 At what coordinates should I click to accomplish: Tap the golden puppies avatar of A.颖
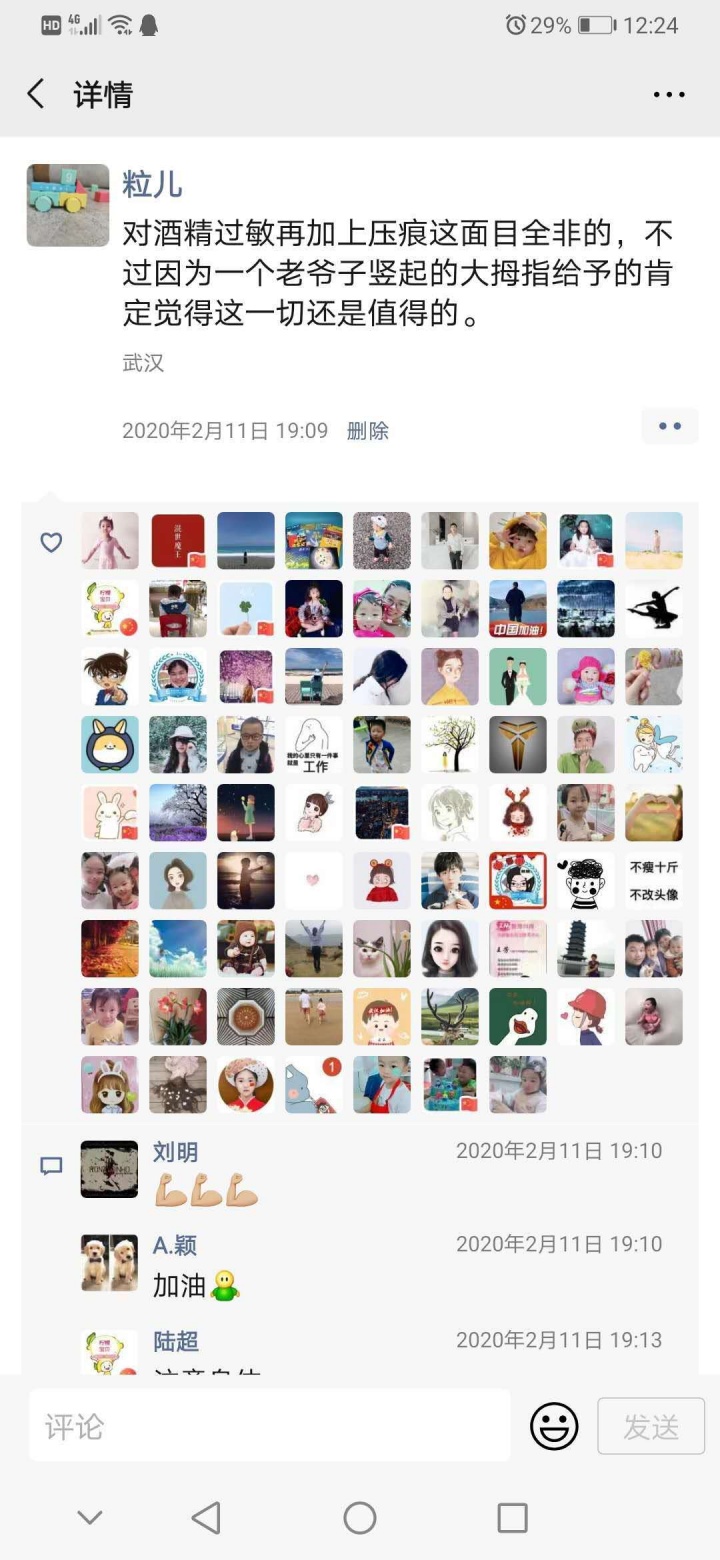pyautogui.click(x=109, y=1263)
